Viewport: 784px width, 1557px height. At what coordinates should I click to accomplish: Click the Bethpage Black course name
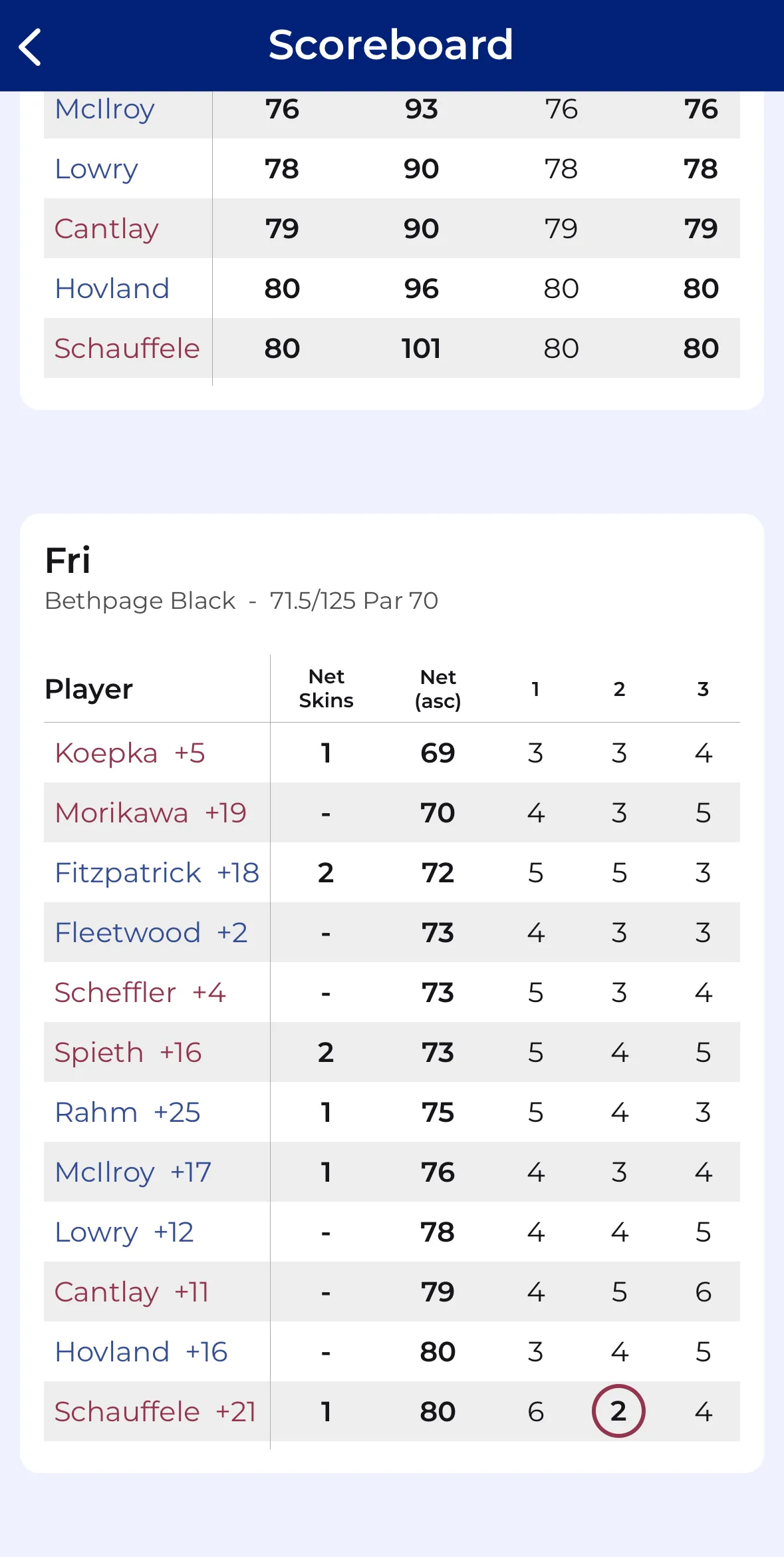139,600
